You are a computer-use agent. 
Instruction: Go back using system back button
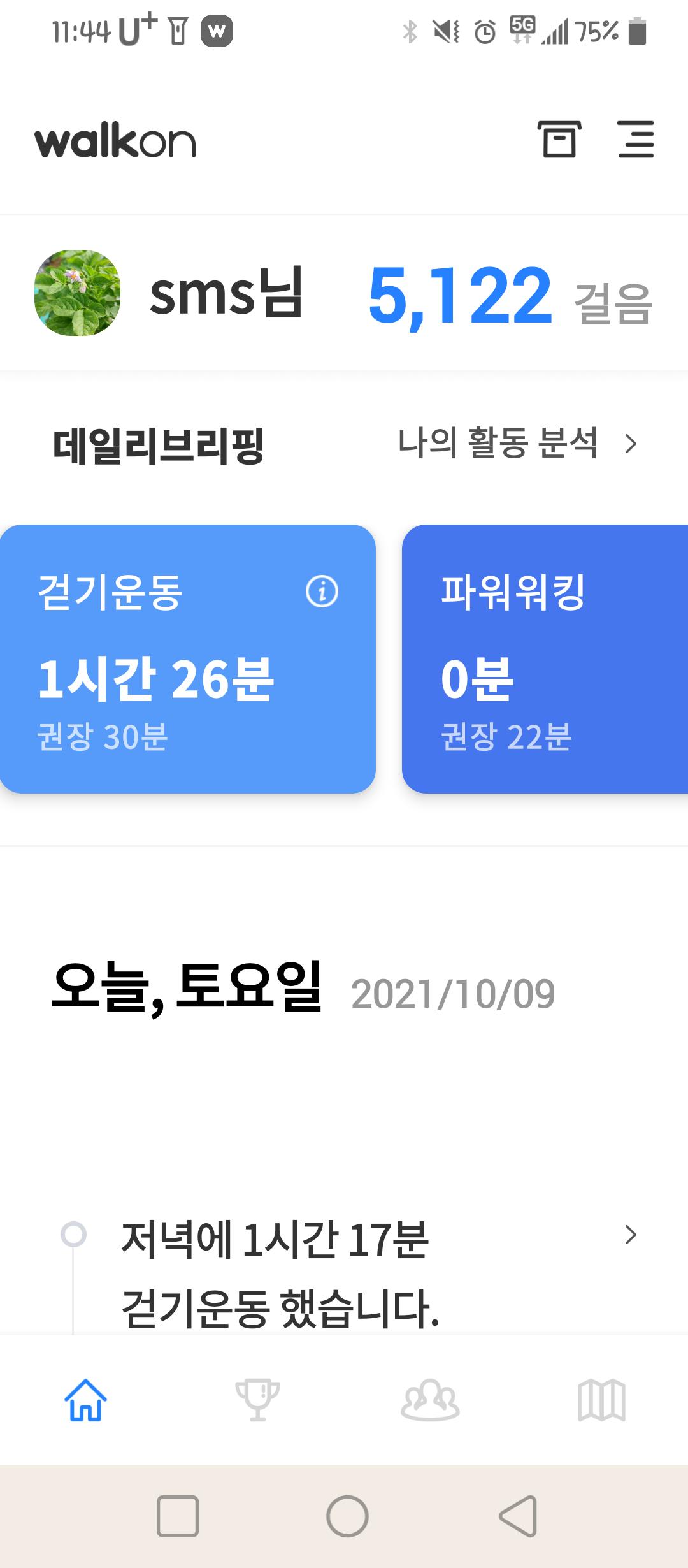(519, 1516)
